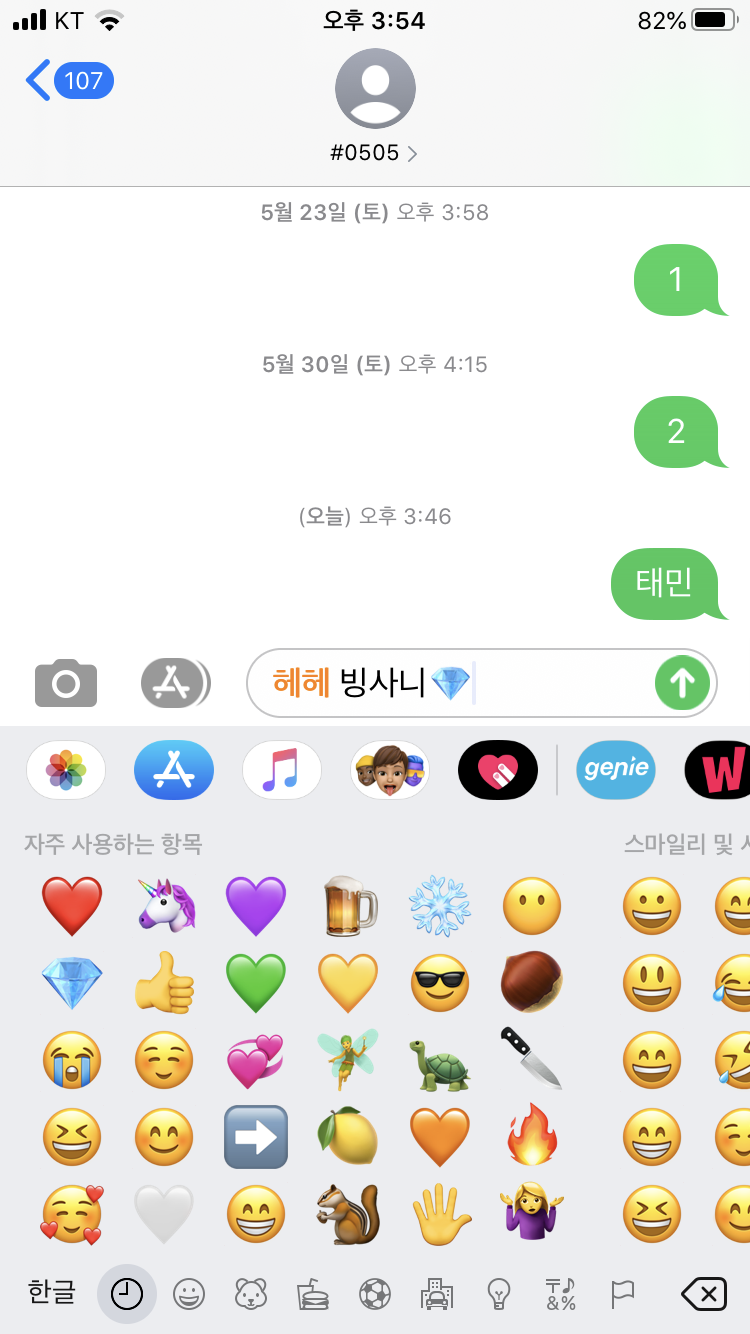Open the animals and nature emoji category
The width and height of the screenshot is (750, 1334).
pyautogui.click(x=251, y=1292)
